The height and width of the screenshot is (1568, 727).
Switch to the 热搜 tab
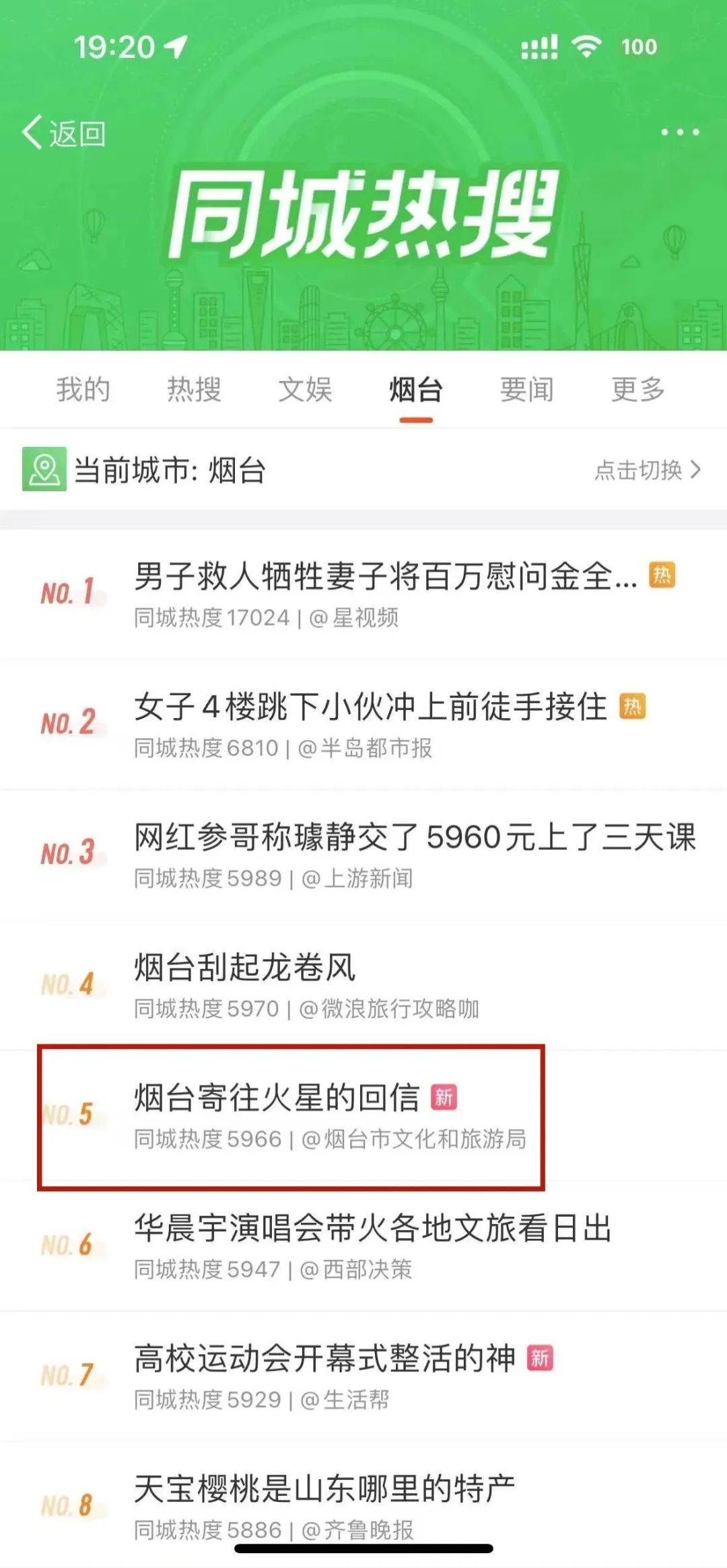(194, 390)
